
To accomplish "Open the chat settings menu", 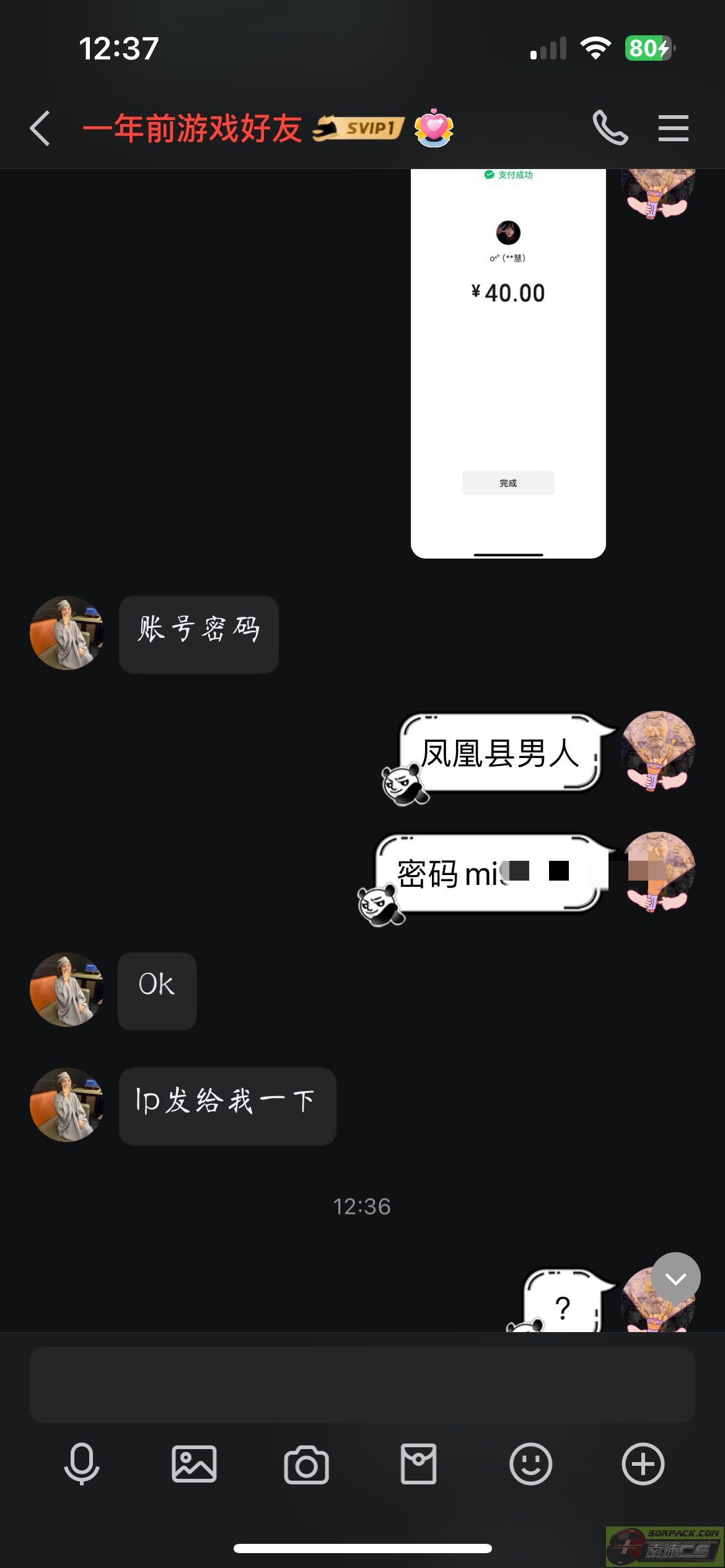I will [674, 128].
